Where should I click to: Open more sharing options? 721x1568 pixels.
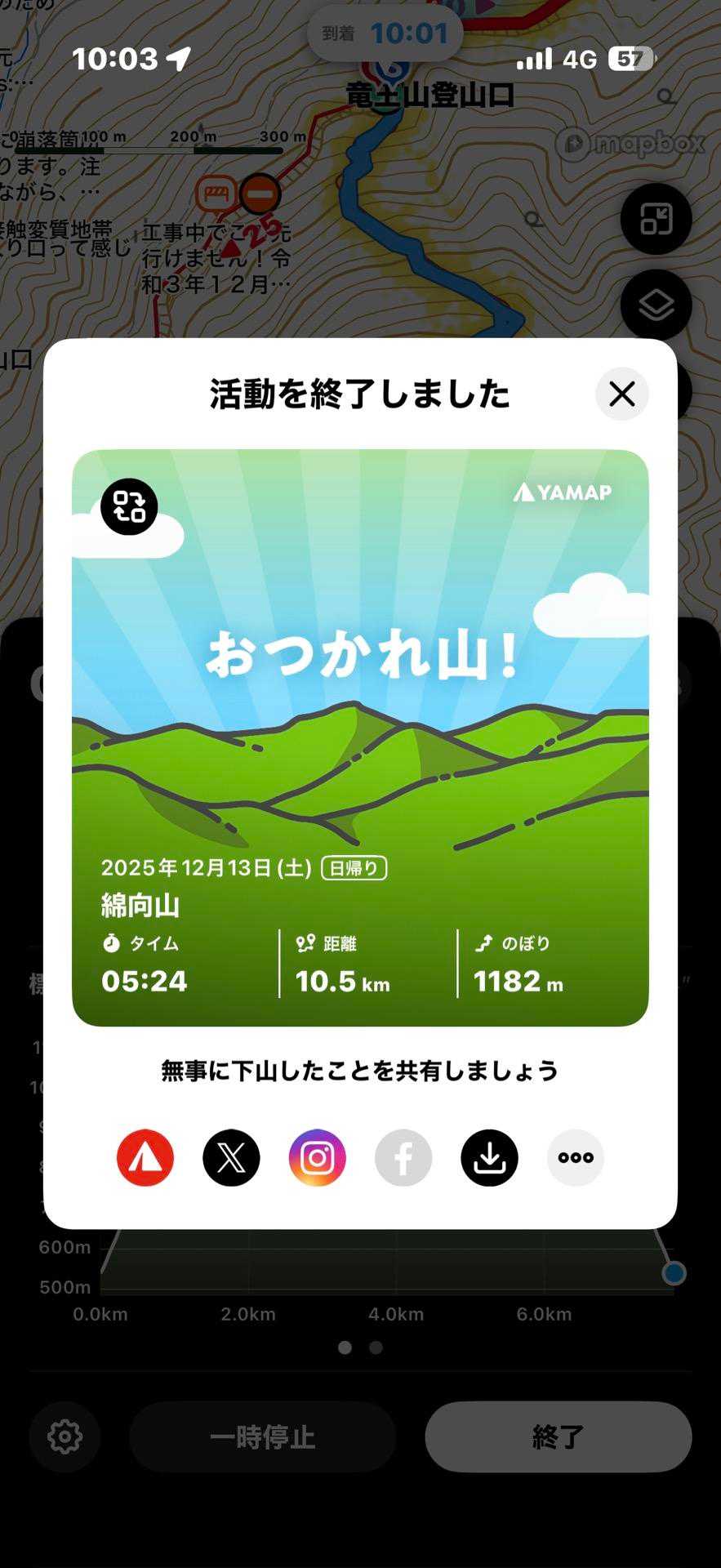576,1157
